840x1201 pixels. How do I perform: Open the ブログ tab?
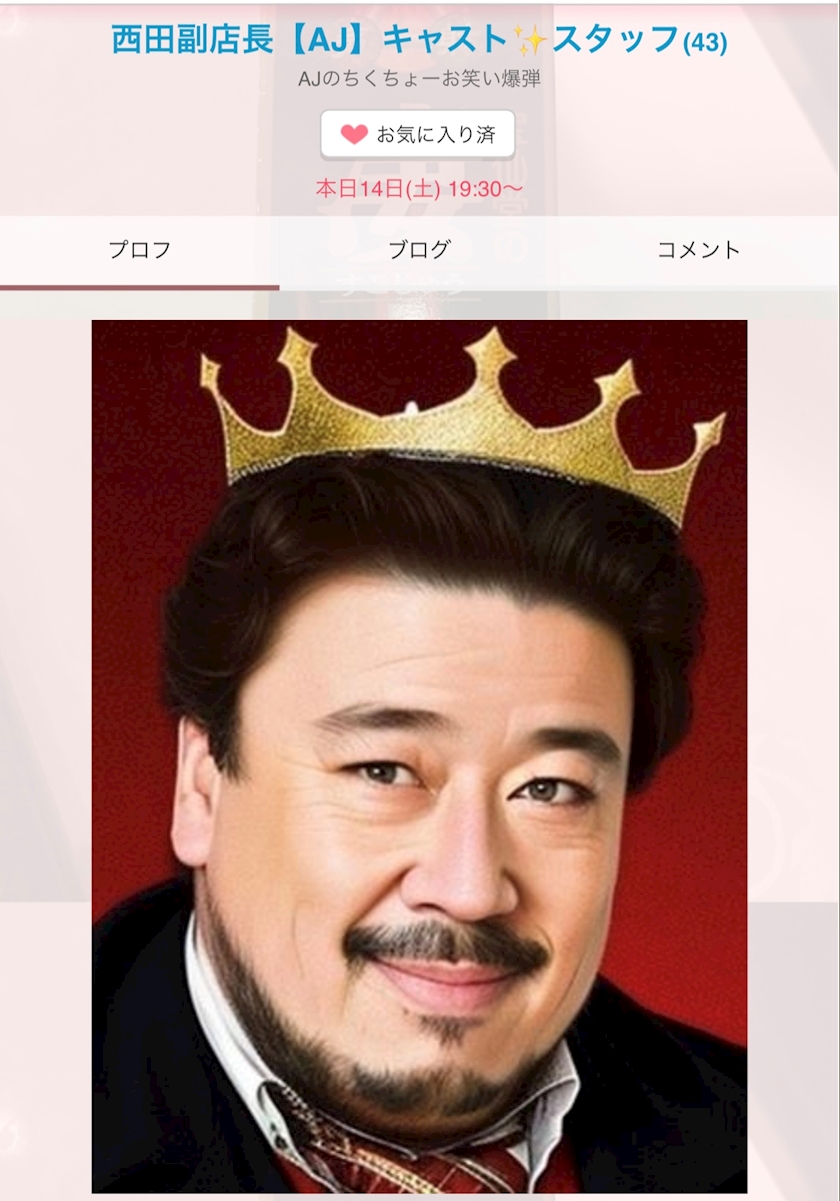(x=419, y=251)
